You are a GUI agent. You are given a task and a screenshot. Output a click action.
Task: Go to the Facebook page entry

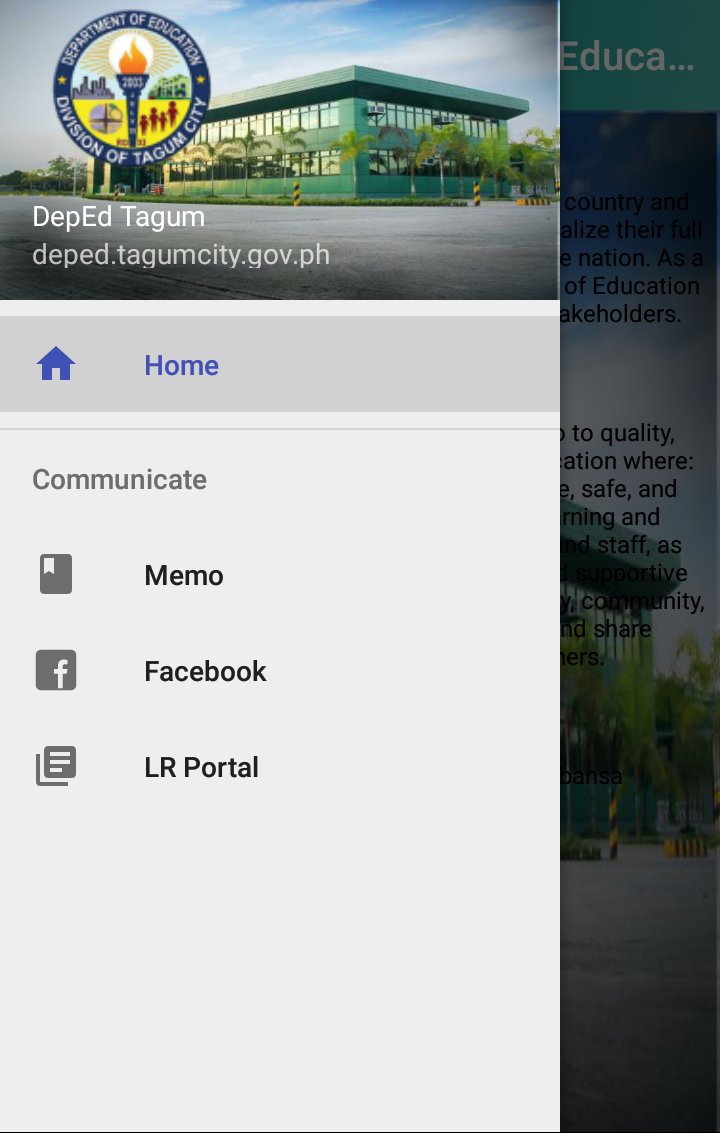205,671
